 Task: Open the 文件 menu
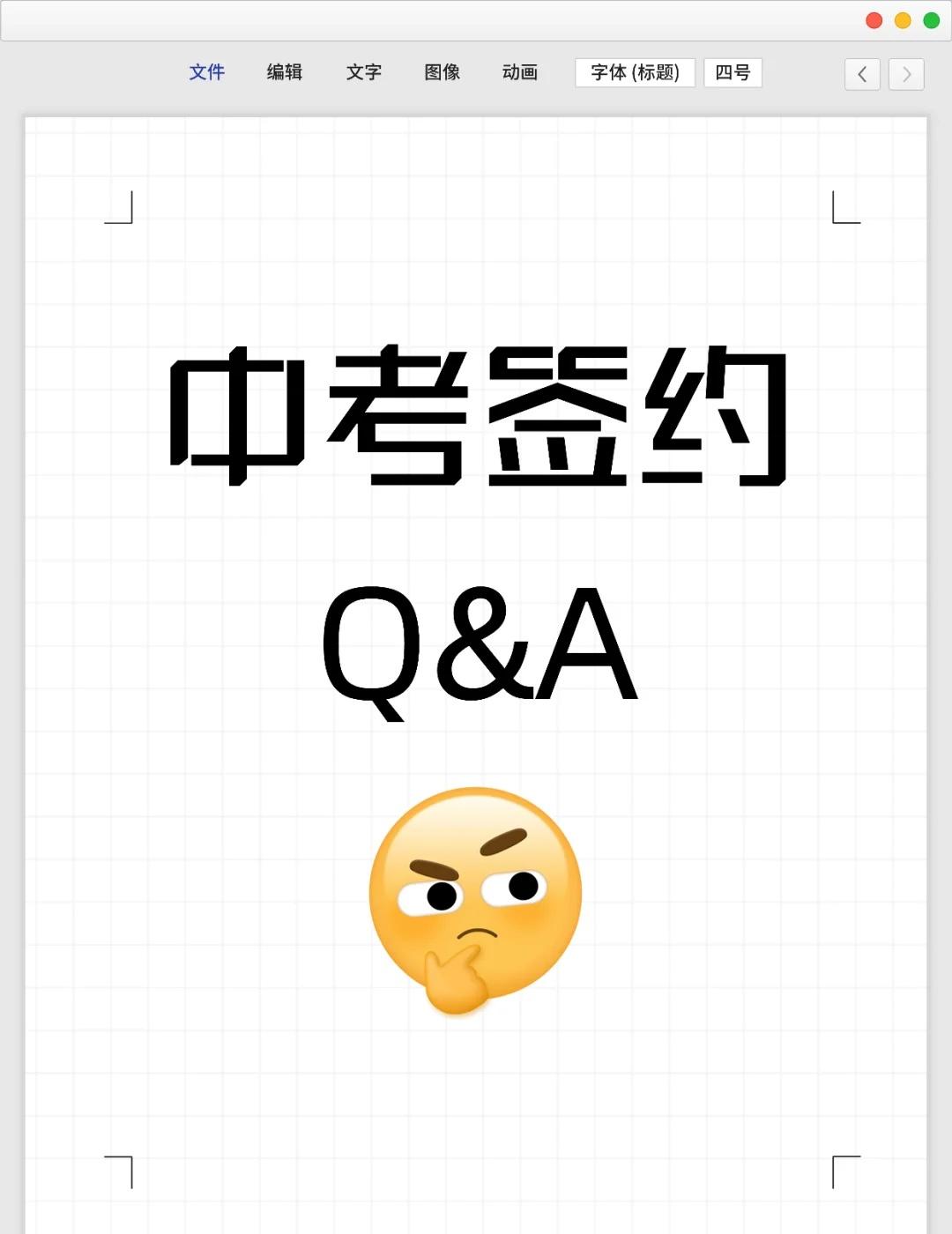[207, 72]
